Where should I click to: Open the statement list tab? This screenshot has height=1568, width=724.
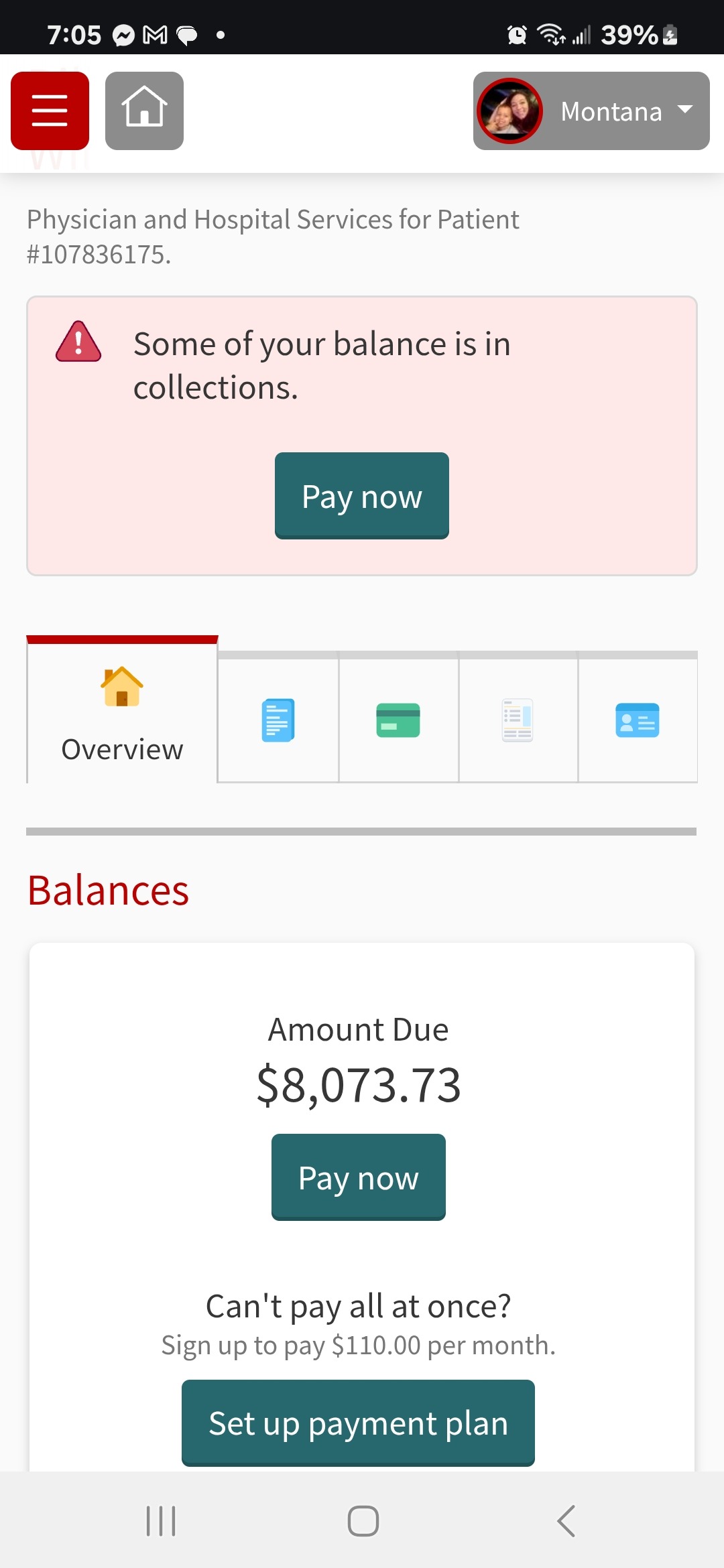point(518,720)
